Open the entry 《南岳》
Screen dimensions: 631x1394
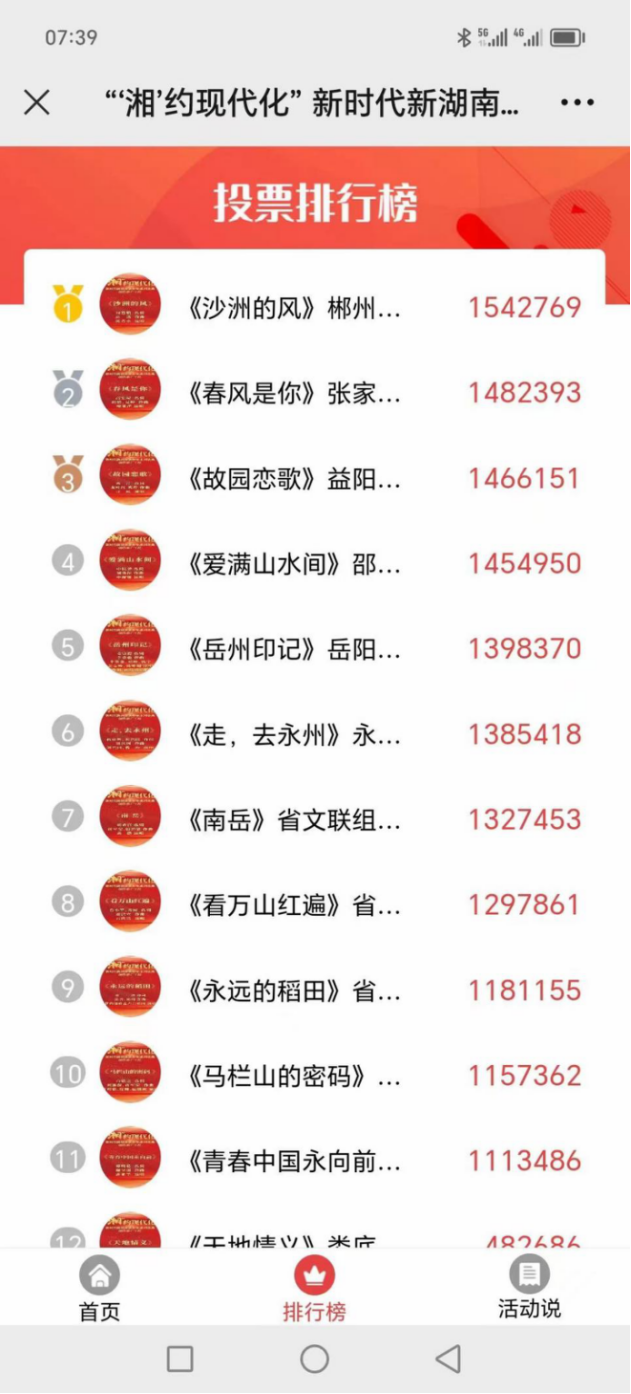315,819
